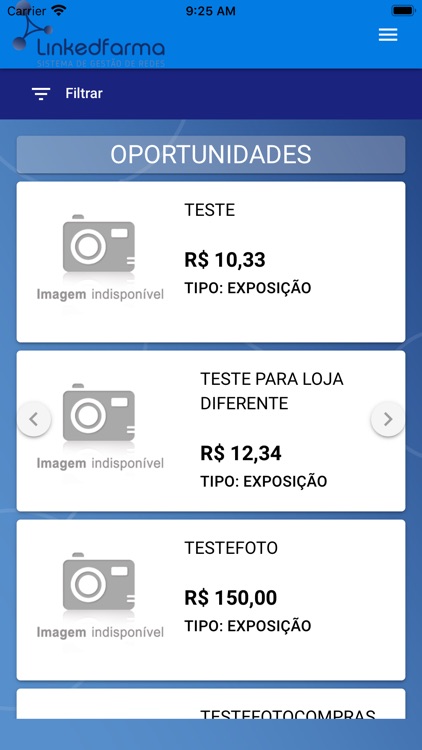
Task: Open the TESTE PARA LOJA DIFERENTE card
Action: click(x=211, y=431)
